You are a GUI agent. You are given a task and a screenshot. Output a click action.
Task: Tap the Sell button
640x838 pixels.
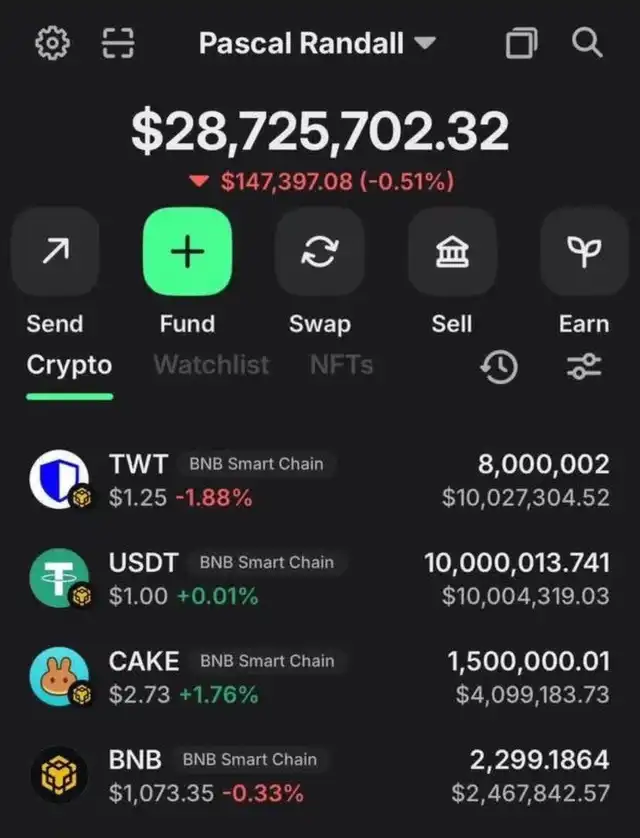(x=452, y=252)
